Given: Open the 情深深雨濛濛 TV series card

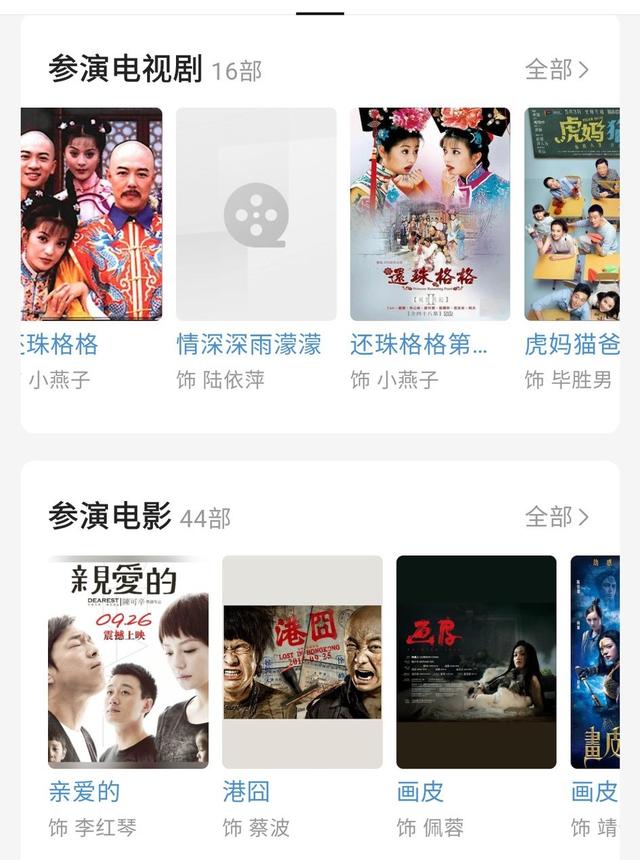Looking at the screenshot, I should (256, 214).
